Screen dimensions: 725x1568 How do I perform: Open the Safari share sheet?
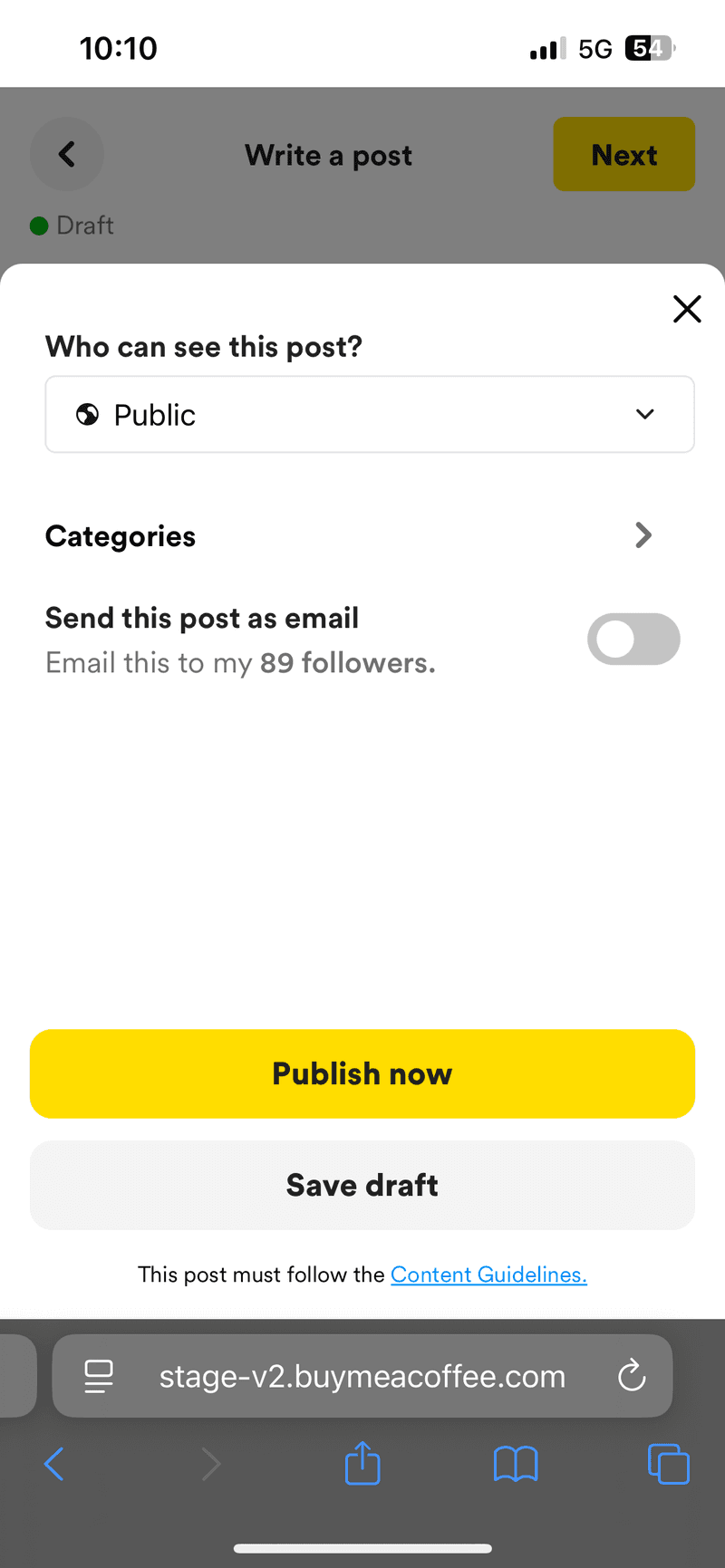pos(362,1463)
